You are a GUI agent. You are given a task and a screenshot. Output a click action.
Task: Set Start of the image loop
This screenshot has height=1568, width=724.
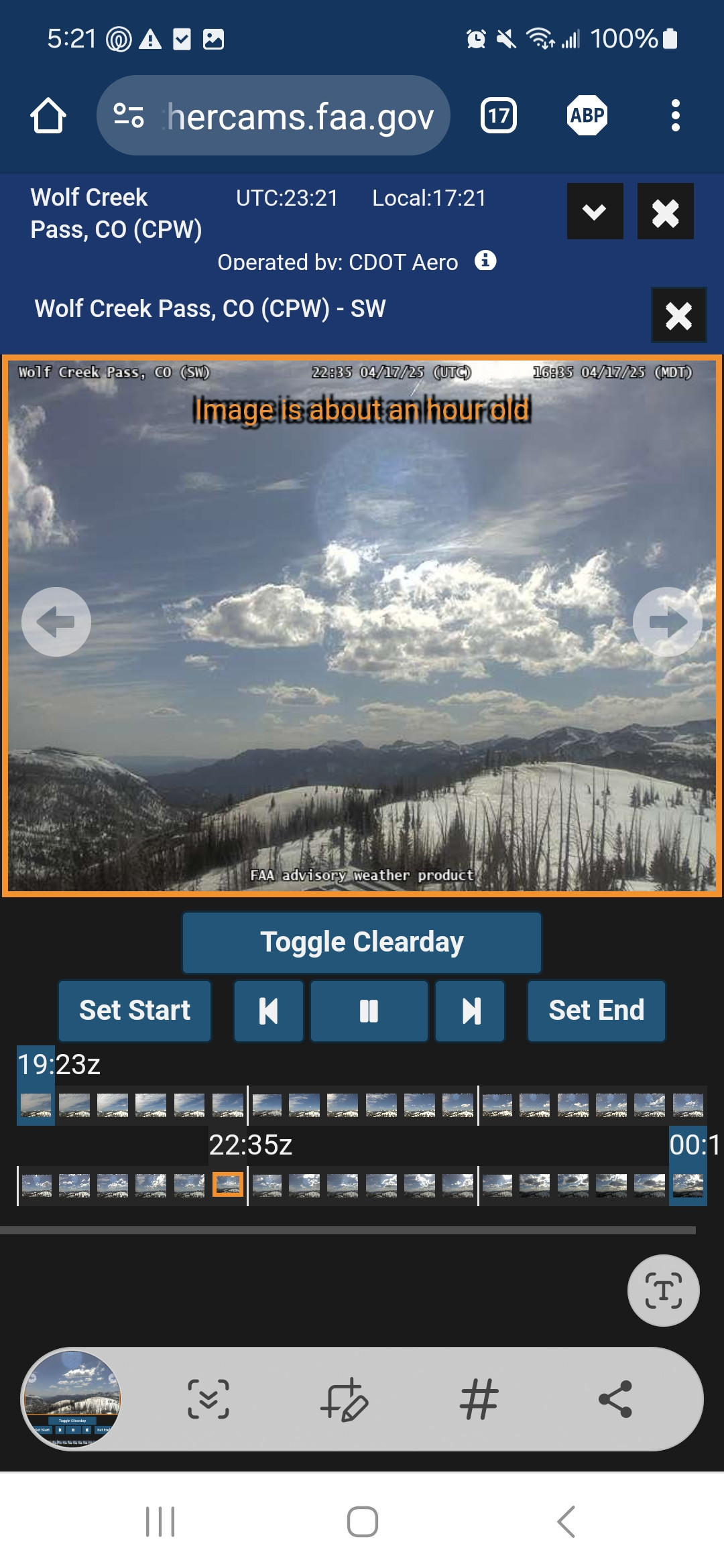(135, 1010)
